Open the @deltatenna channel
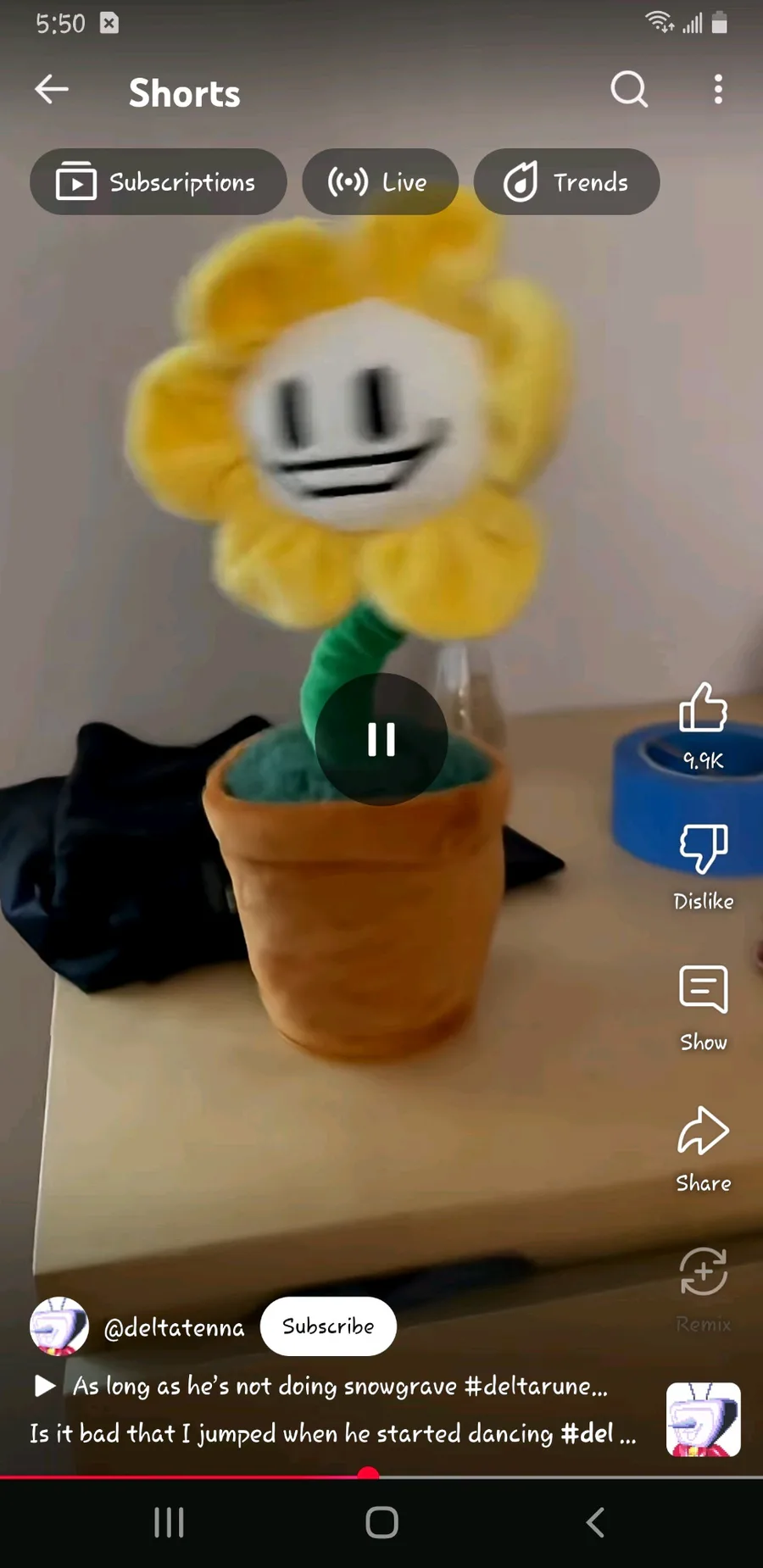Image resolution: width=763 pixels, height=1568 pixels. coord(174,1327)
